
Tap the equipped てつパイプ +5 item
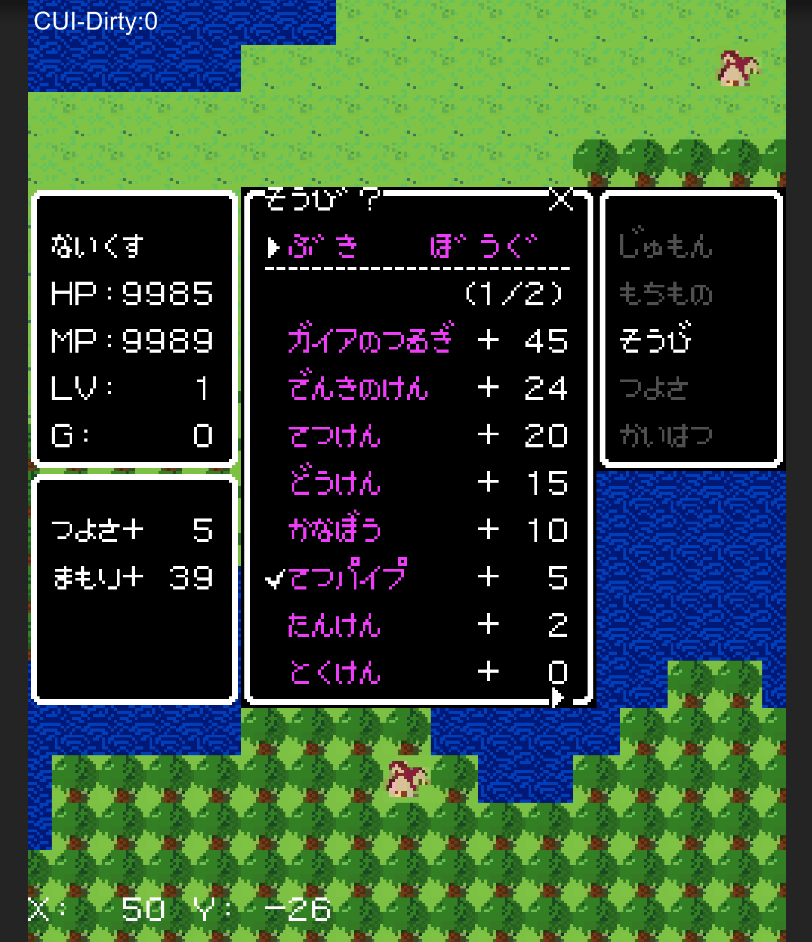click(x=426, y=578)
